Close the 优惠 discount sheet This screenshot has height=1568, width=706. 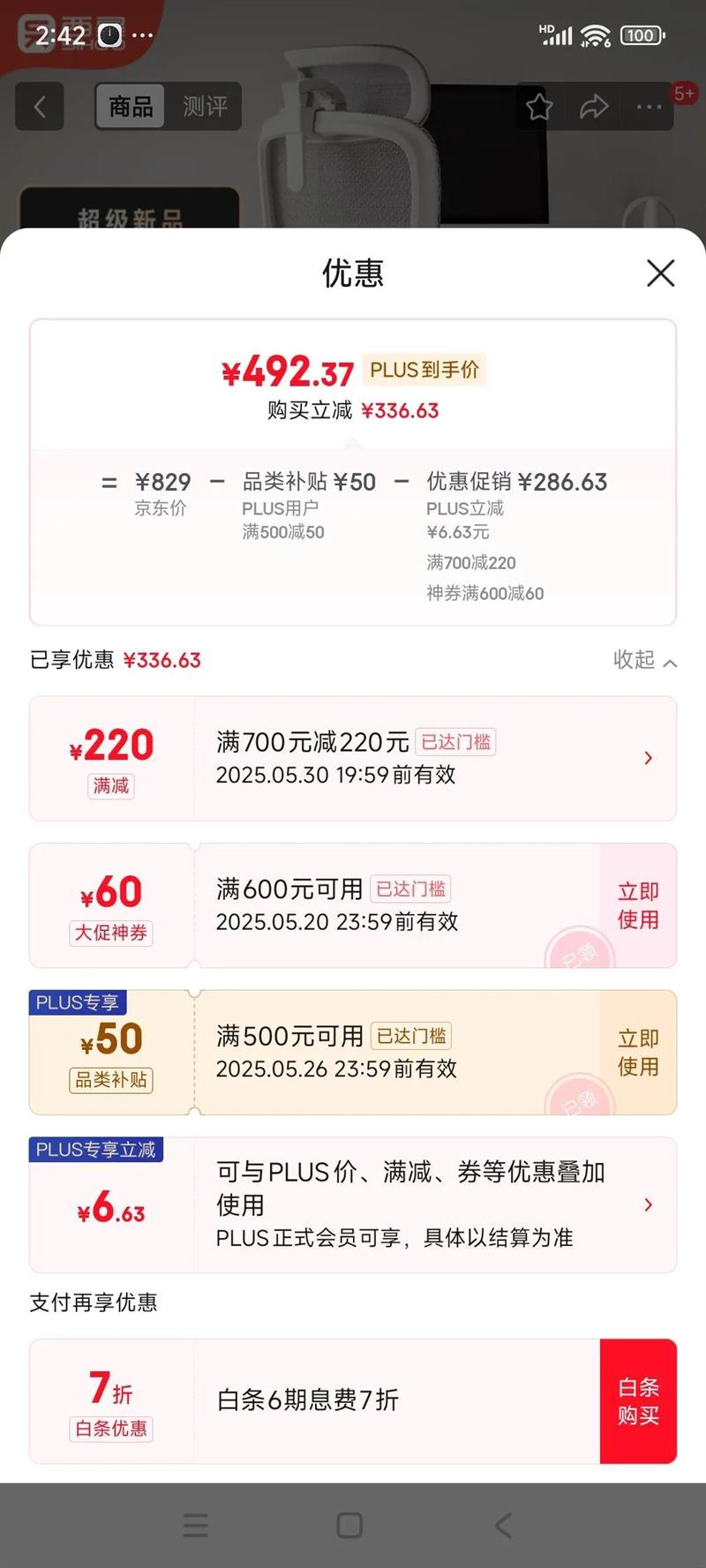[x=660, y=273]
